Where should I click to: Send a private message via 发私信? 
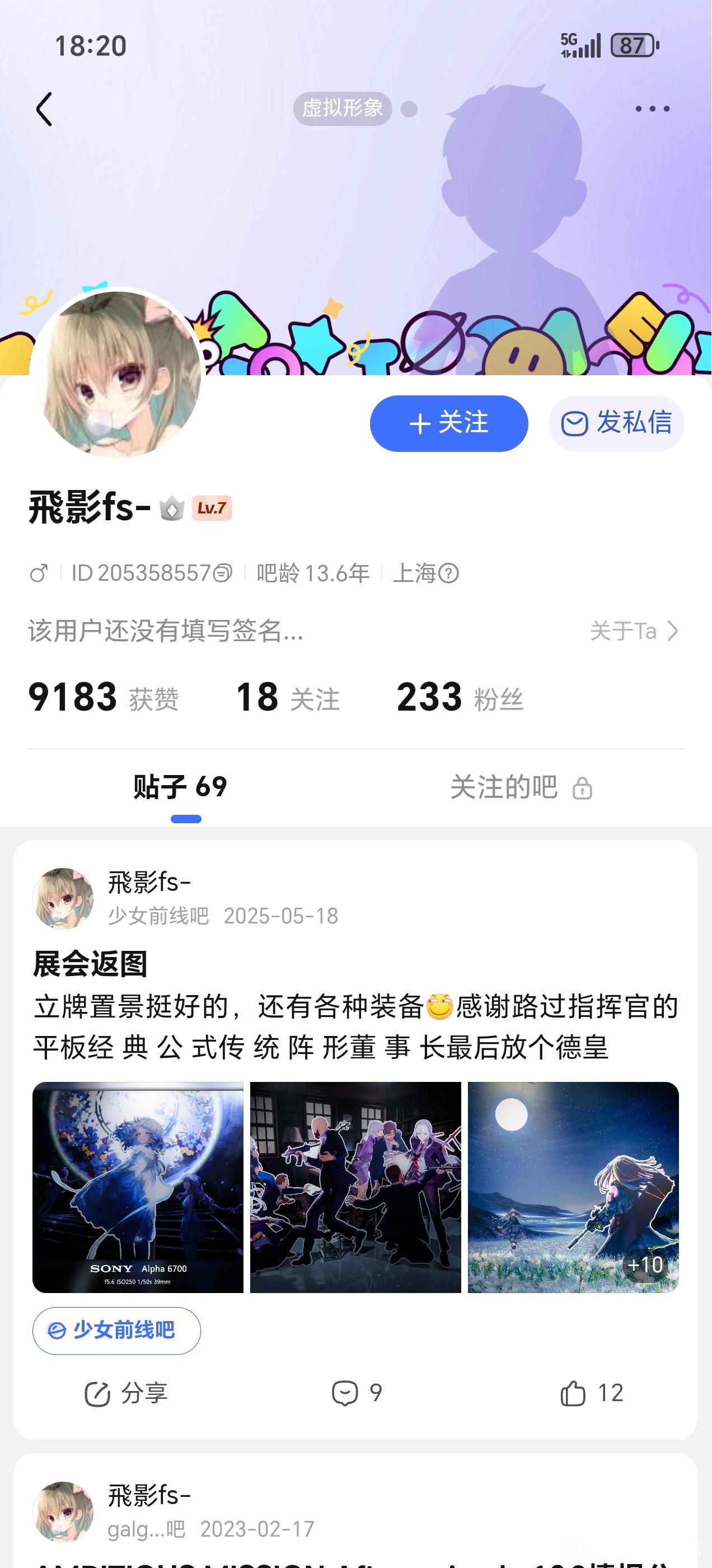point(616,423)
